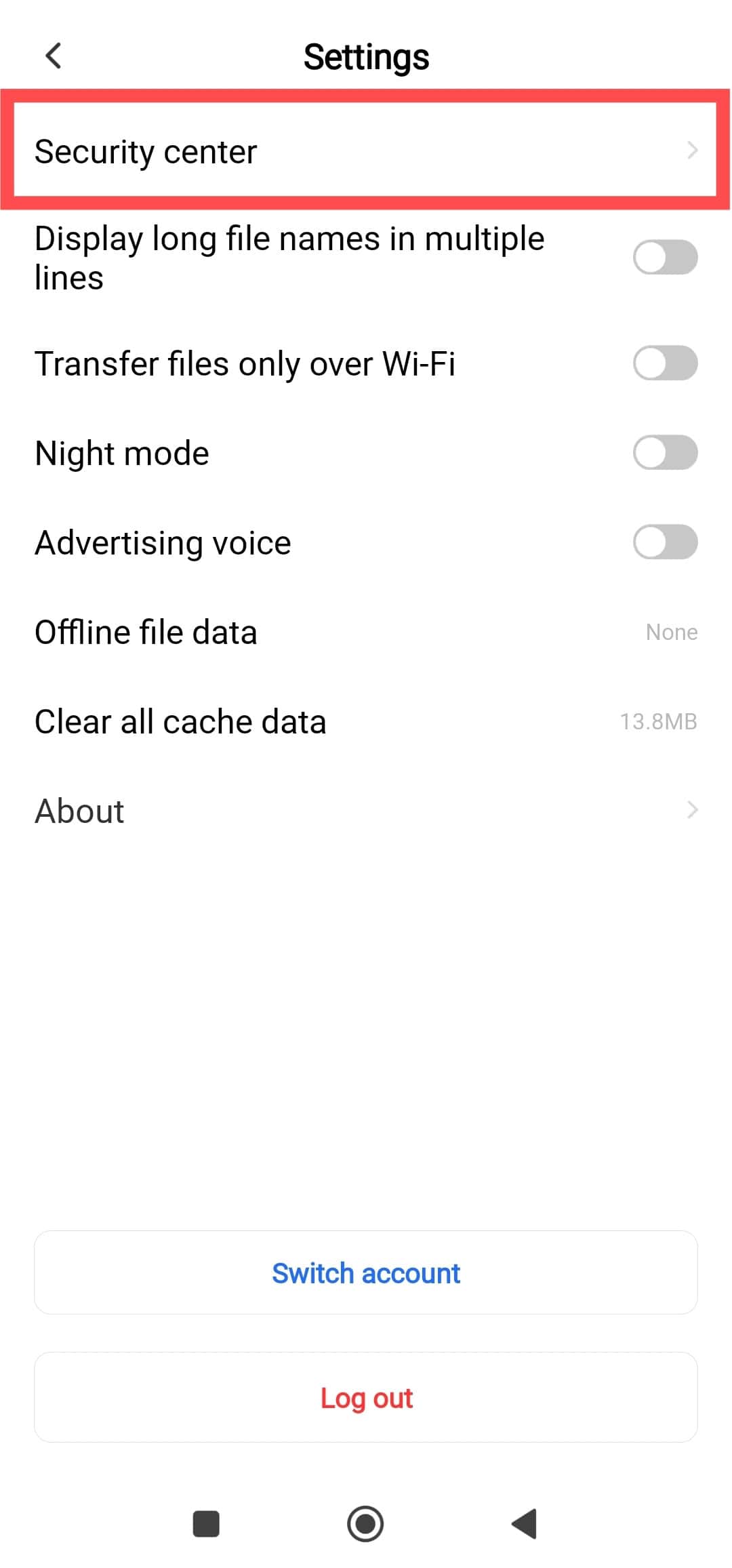Toggle Advertising voice switch
This screenshot has width=732, height=1568.
pyautogui.click(x=665, y=542)
